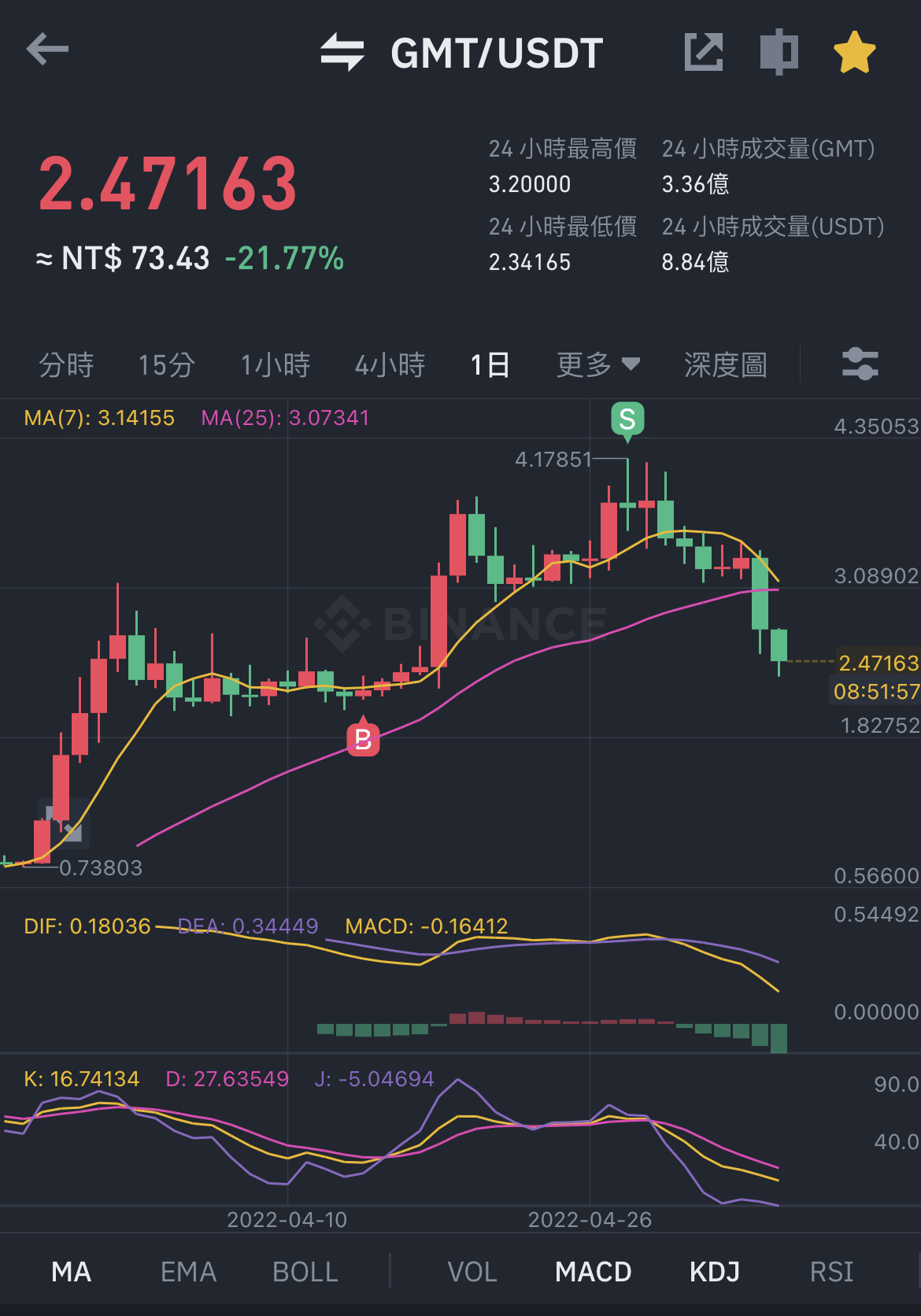Share the GMT/USDT chart
921x1316 pixels.
tap(703, 52)
